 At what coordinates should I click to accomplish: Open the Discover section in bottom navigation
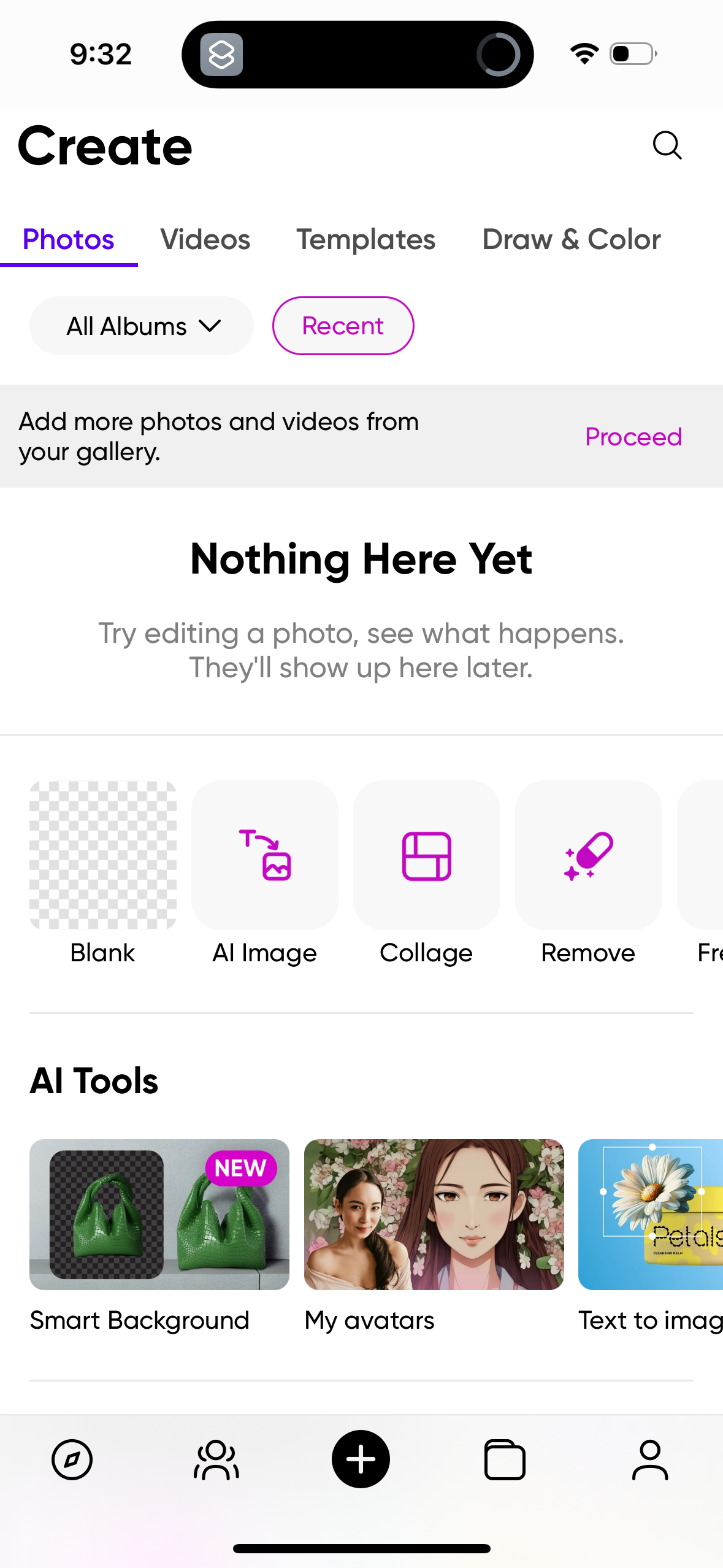pos(72,1459)
